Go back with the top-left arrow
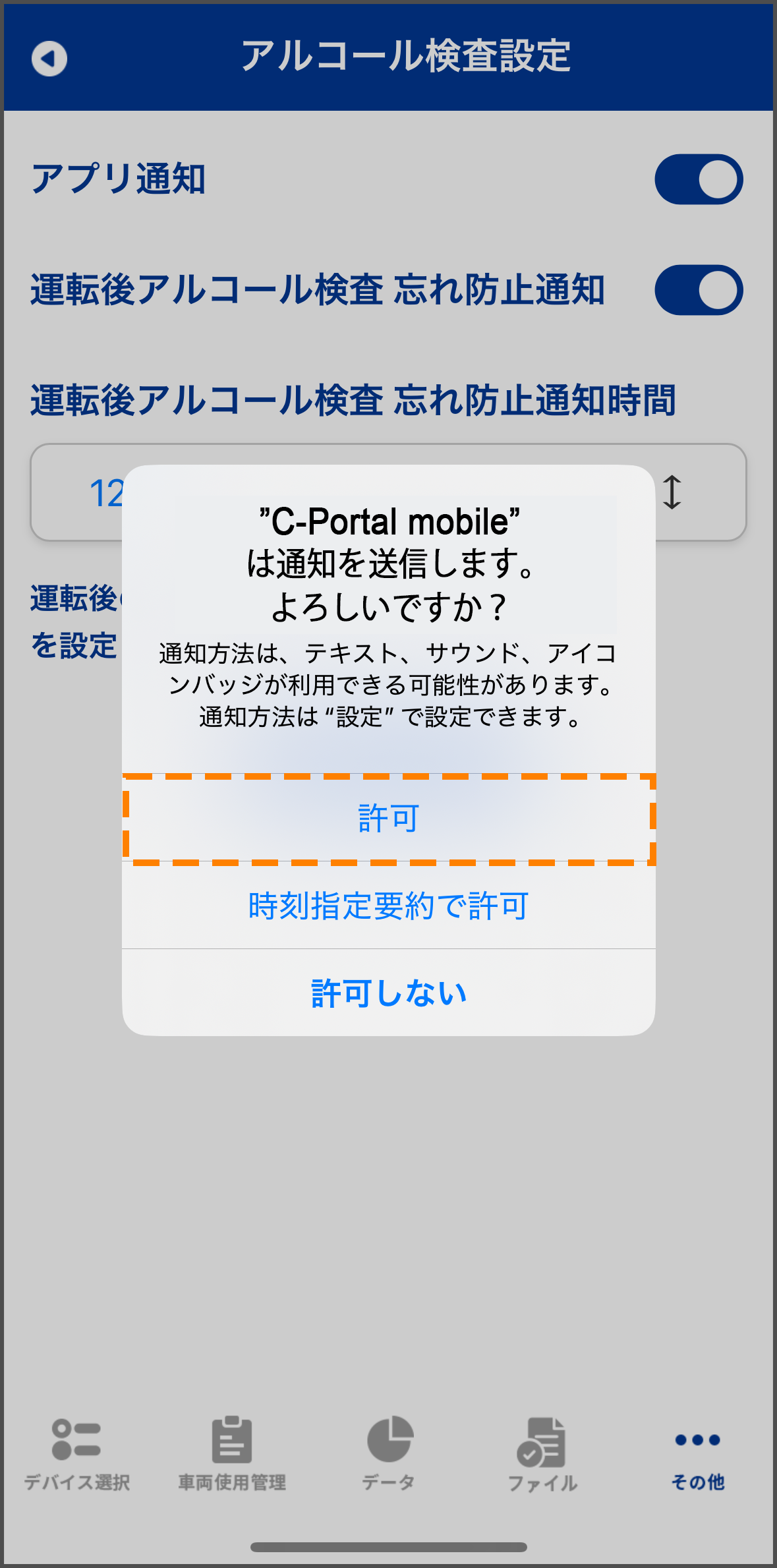Screen dimensions: 777x1568 (x=49, y=59)
